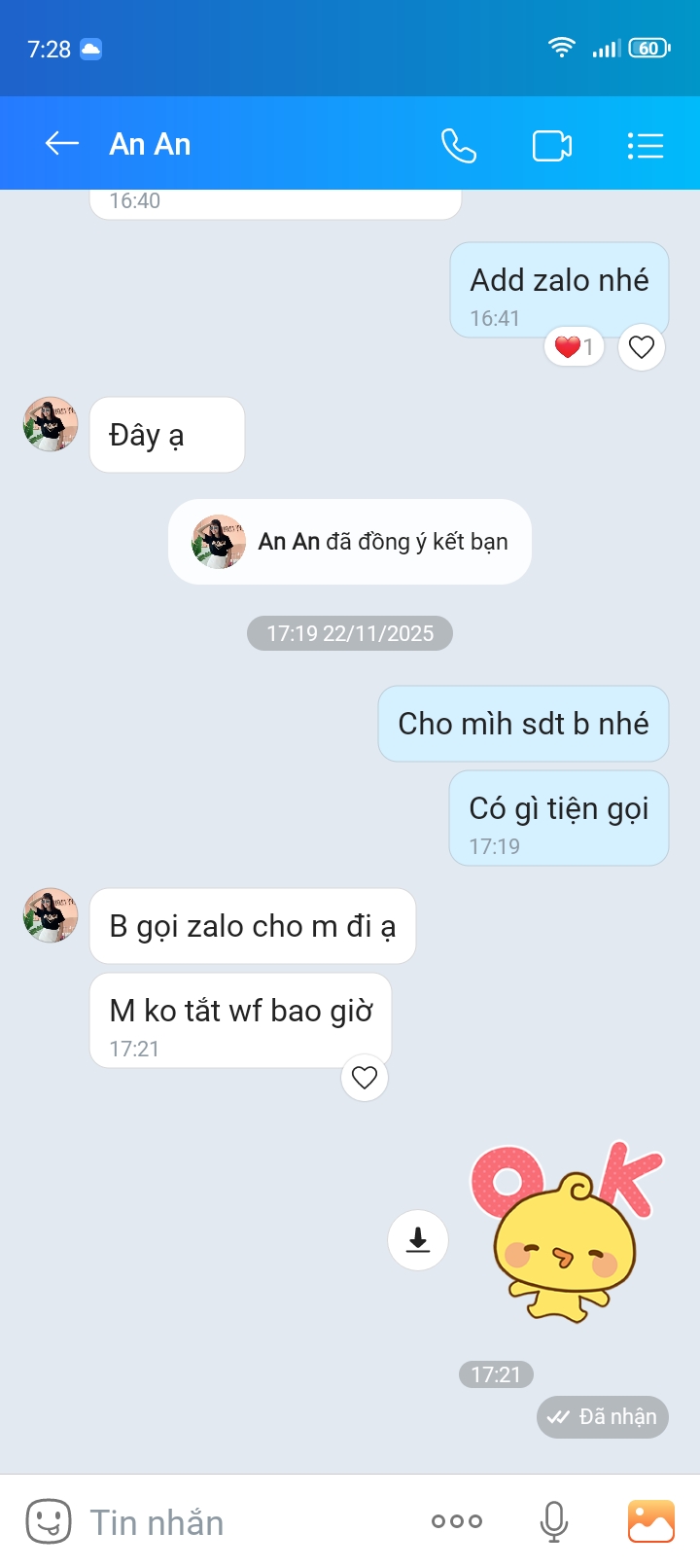Focus the "Tin nhắn" message field
The height and width of the screenshot is (1568, 700).
click(243, 1522)
